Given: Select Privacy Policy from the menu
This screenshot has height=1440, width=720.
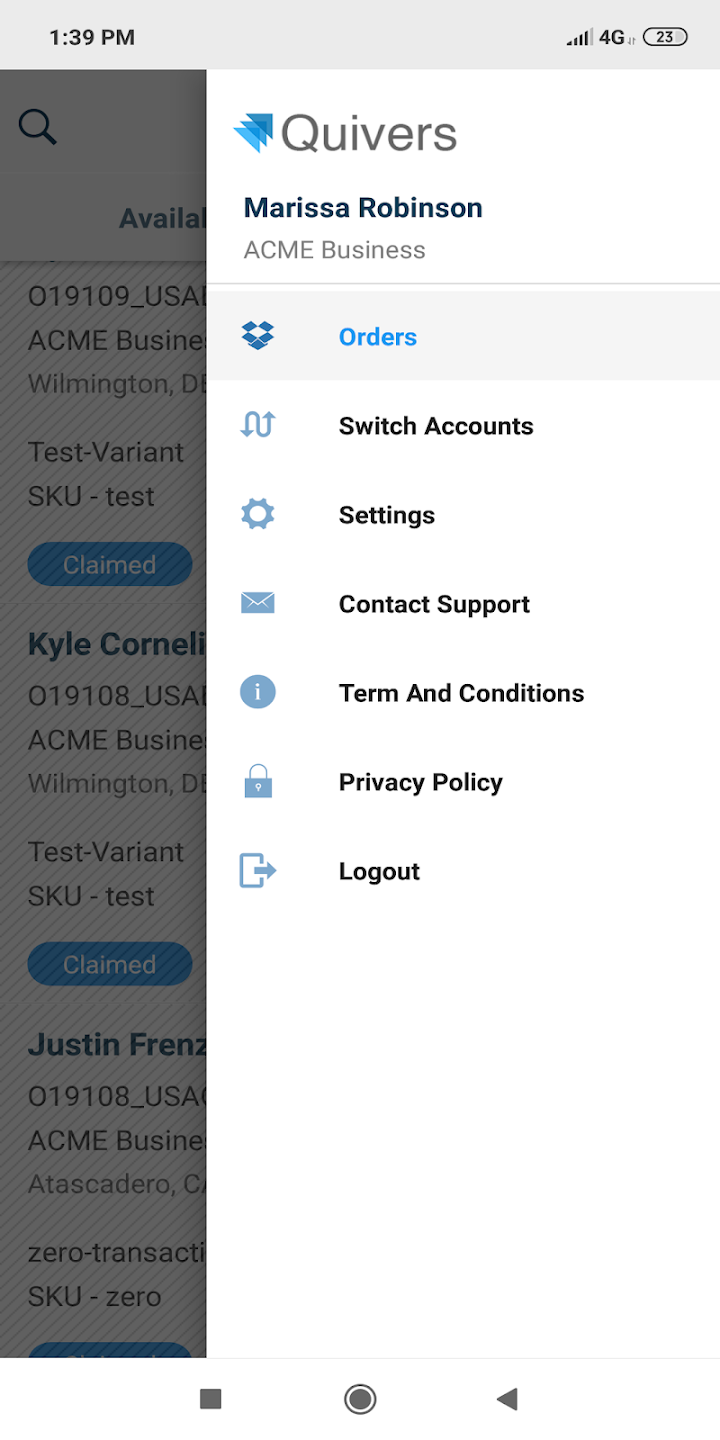Looking at the screenshot, I should click(x=420, y=781).
